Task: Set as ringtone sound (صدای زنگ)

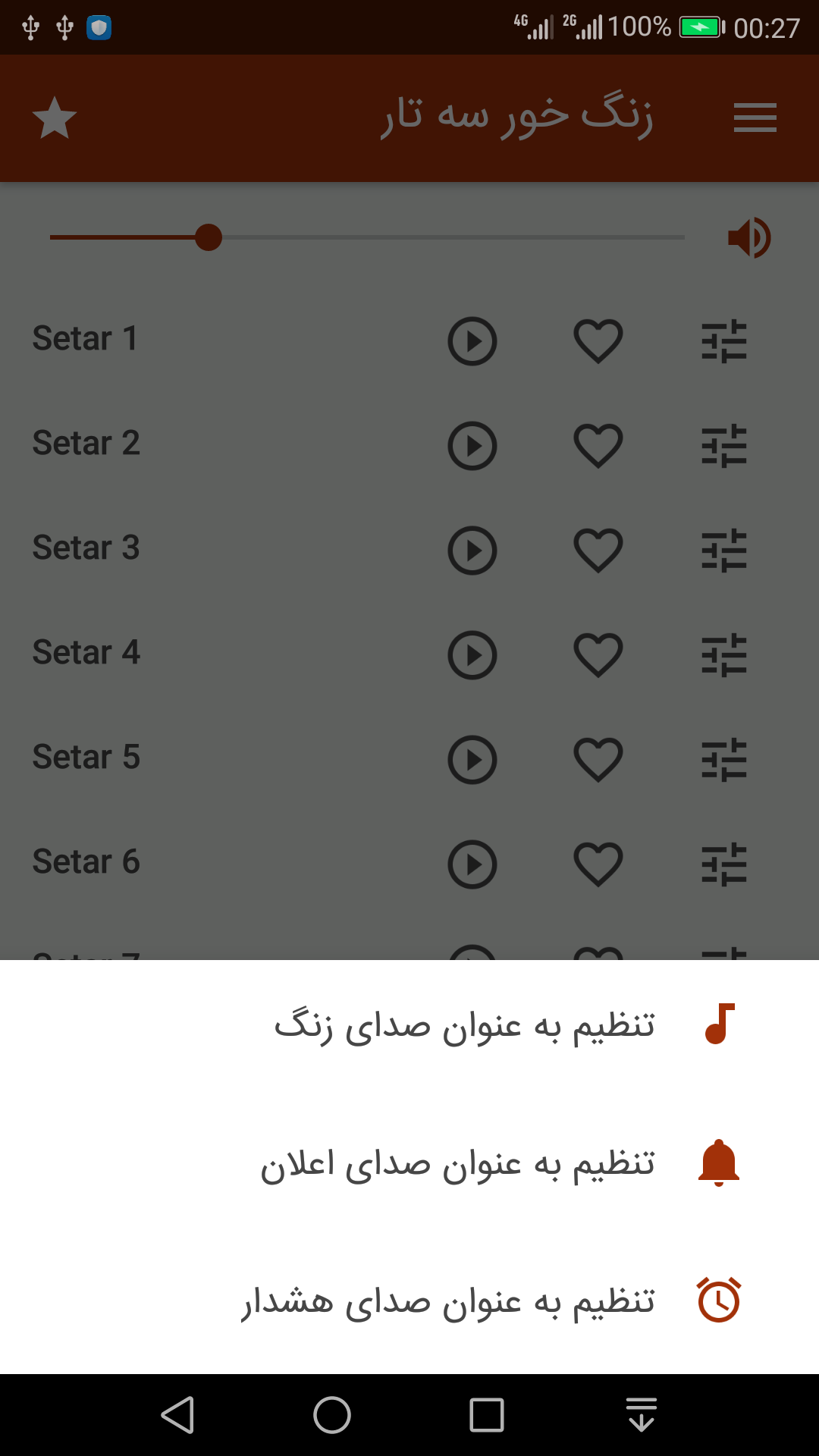Action: pos(409,1026)
